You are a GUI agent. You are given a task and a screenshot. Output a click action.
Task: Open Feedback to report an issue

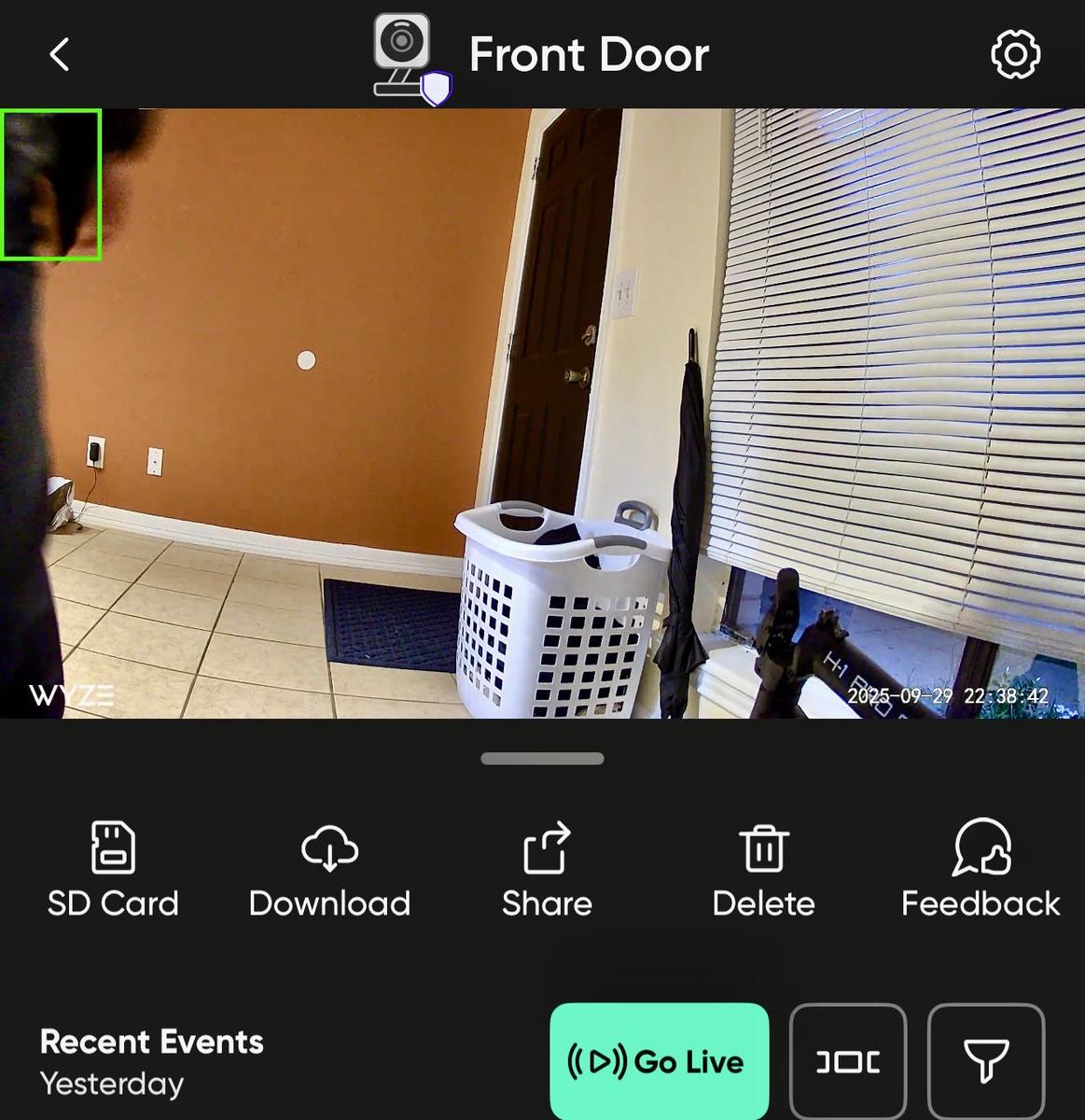[x=980, y=868]
